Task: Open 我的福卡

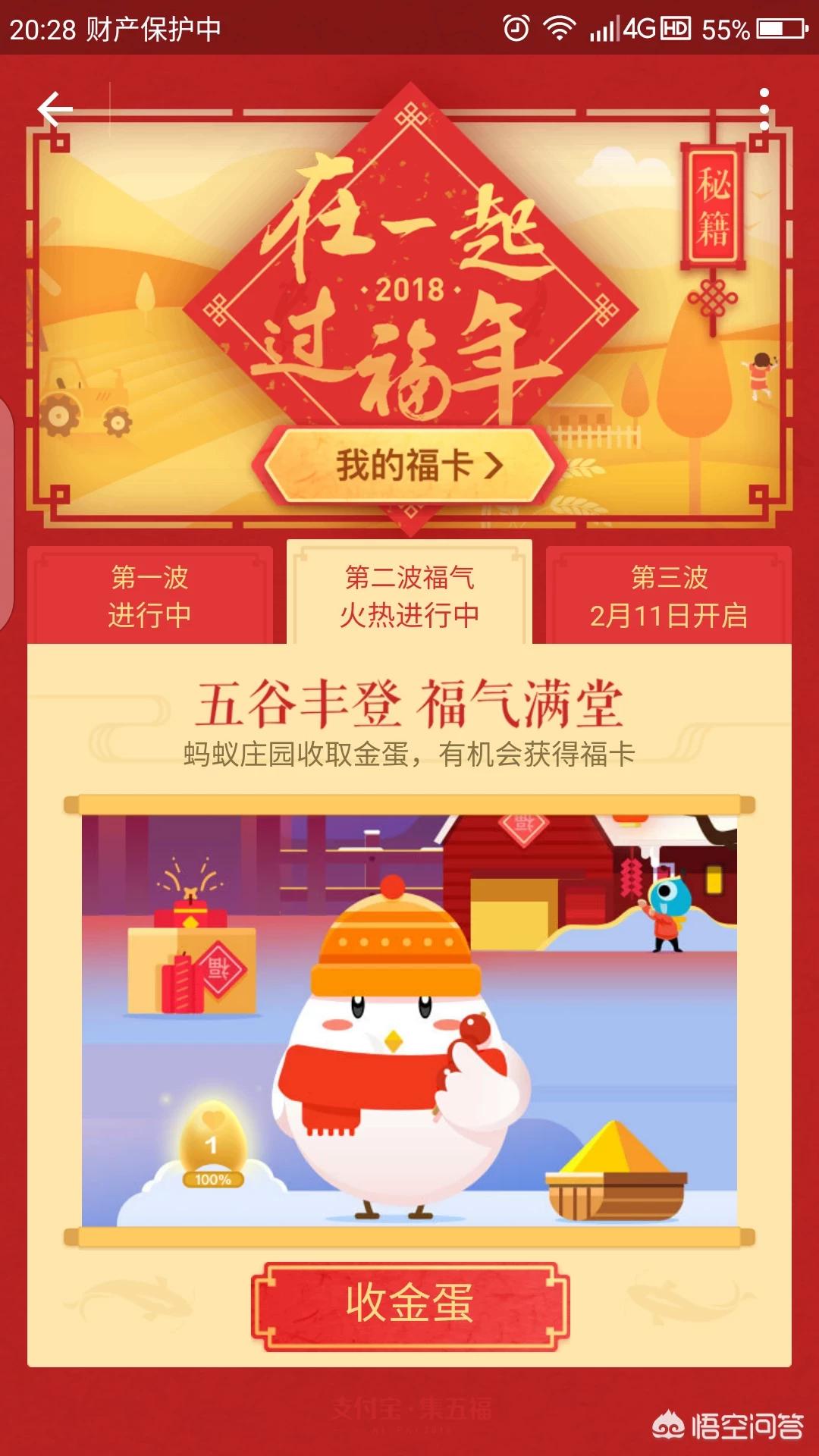Action: pos(409,465)
